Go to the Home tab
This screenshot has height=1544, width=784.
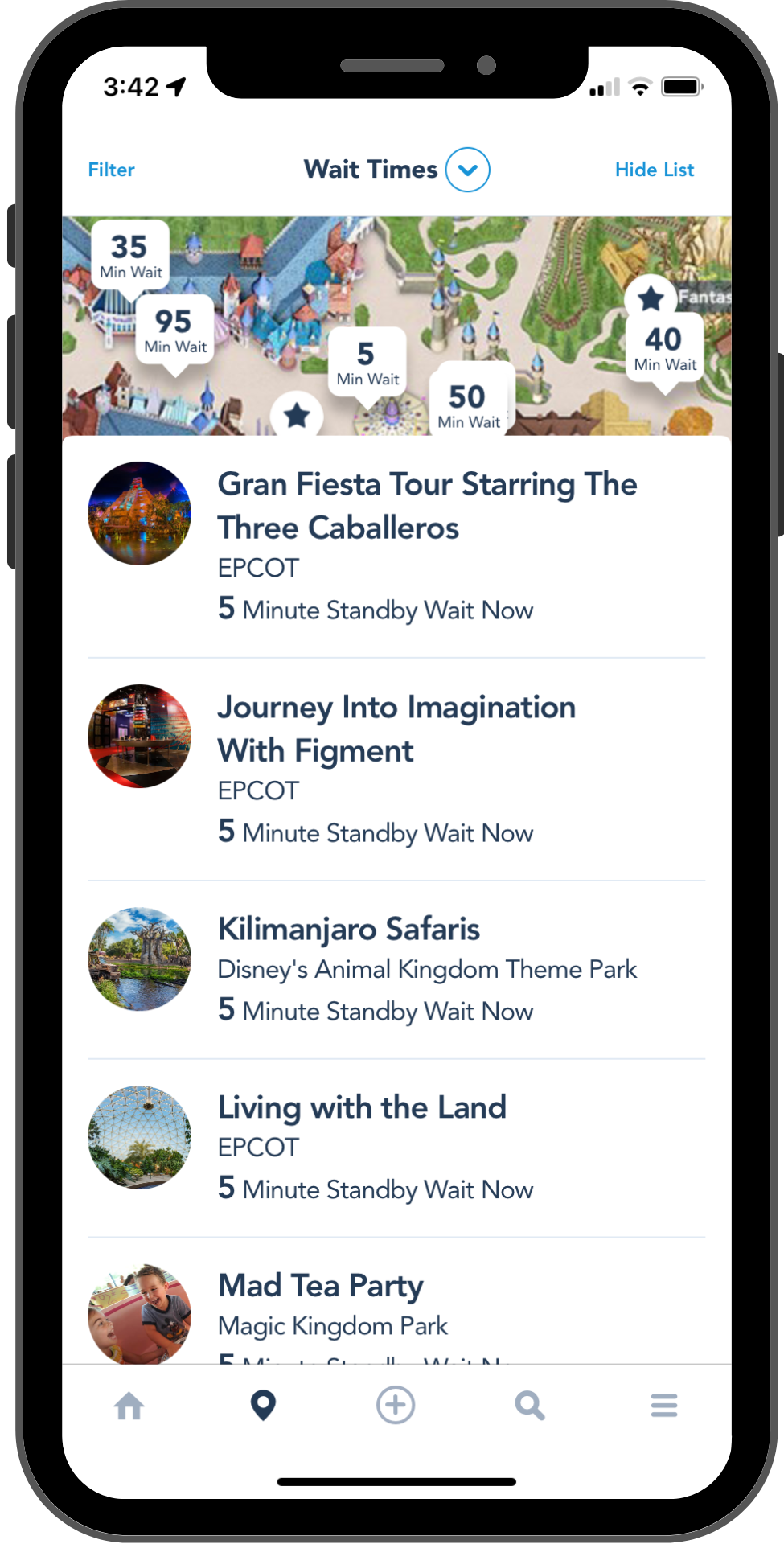129,1406
